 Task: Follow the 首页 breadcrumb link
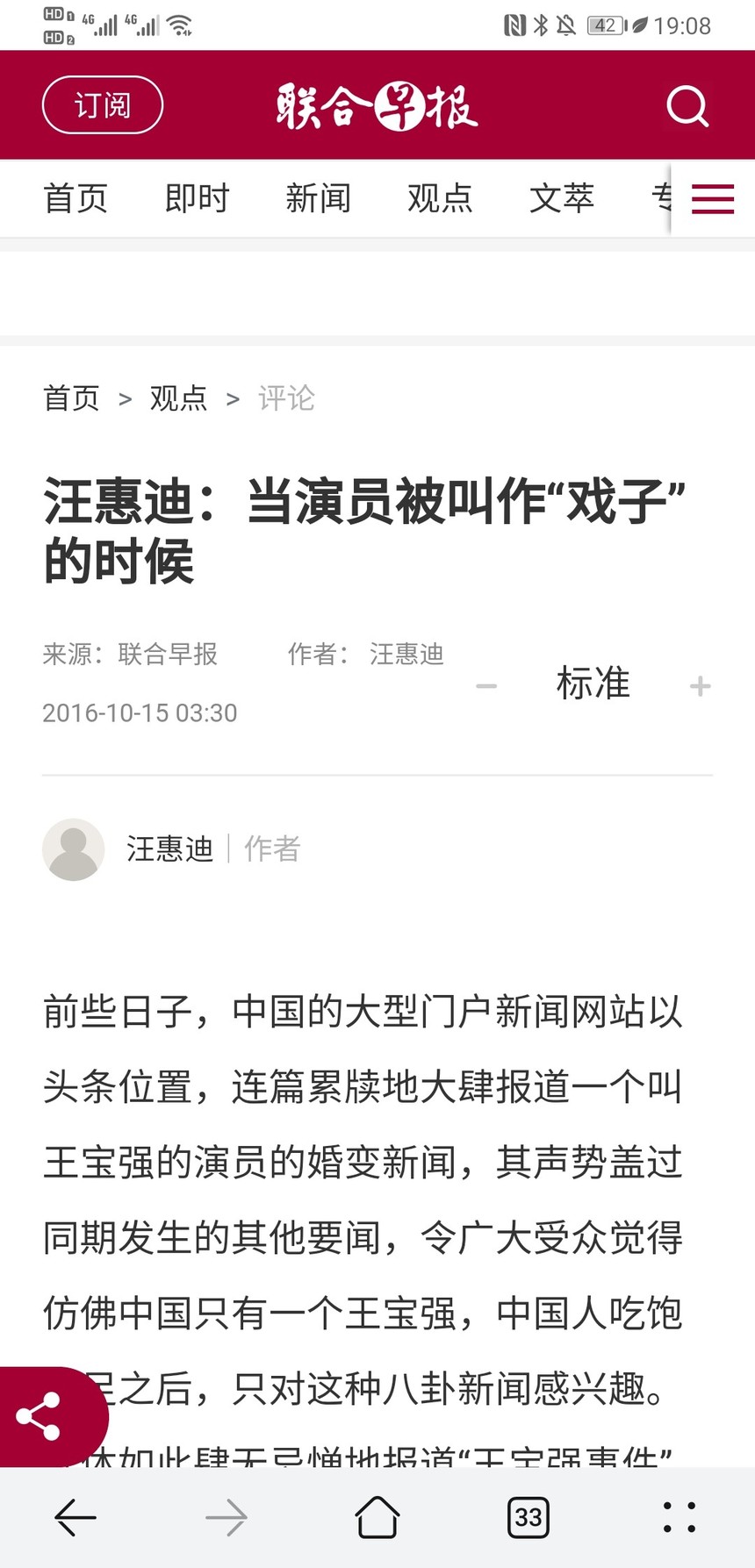point(72,398)
